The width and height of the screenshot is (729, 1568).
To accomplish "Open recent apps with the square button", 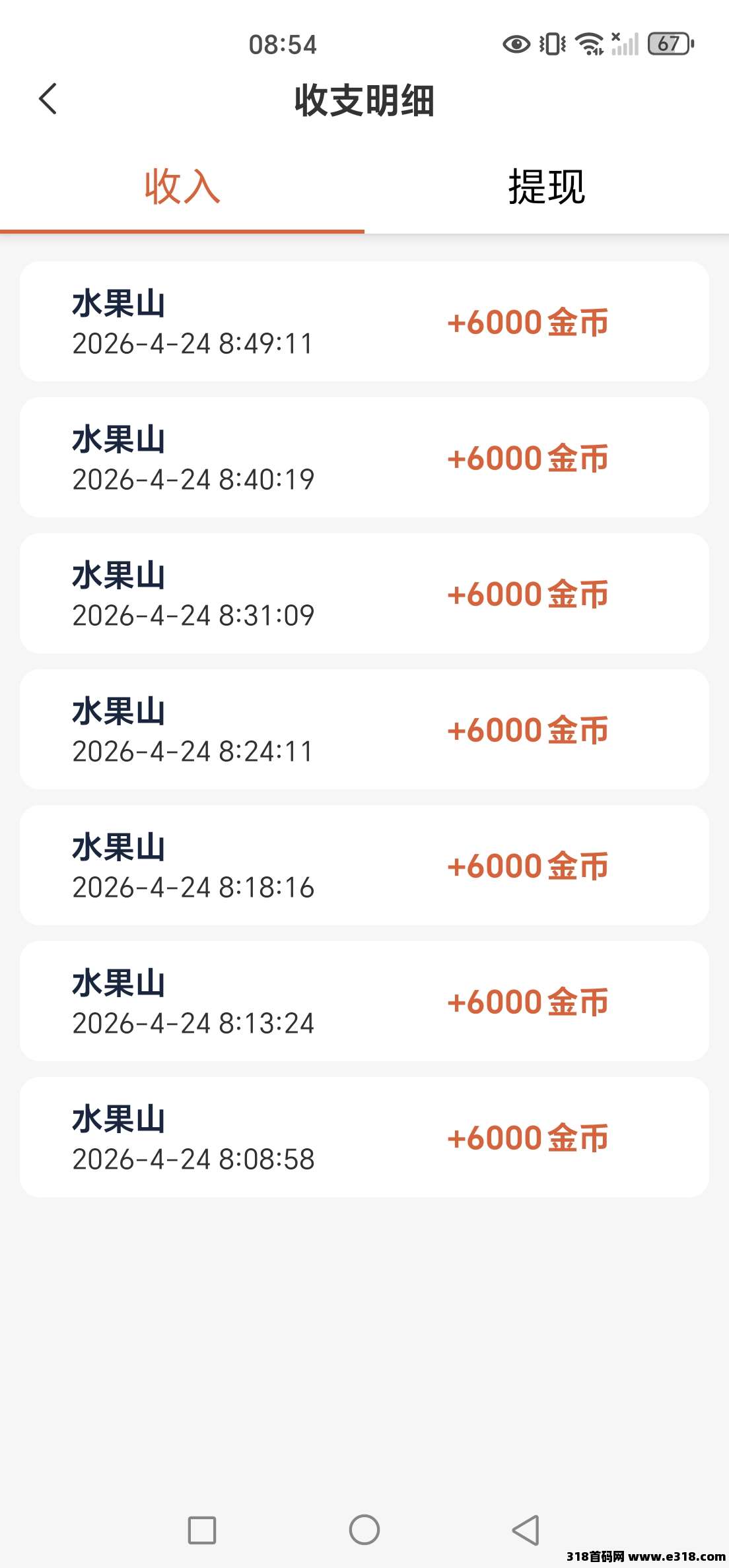I will click(x=202, y=1530).
